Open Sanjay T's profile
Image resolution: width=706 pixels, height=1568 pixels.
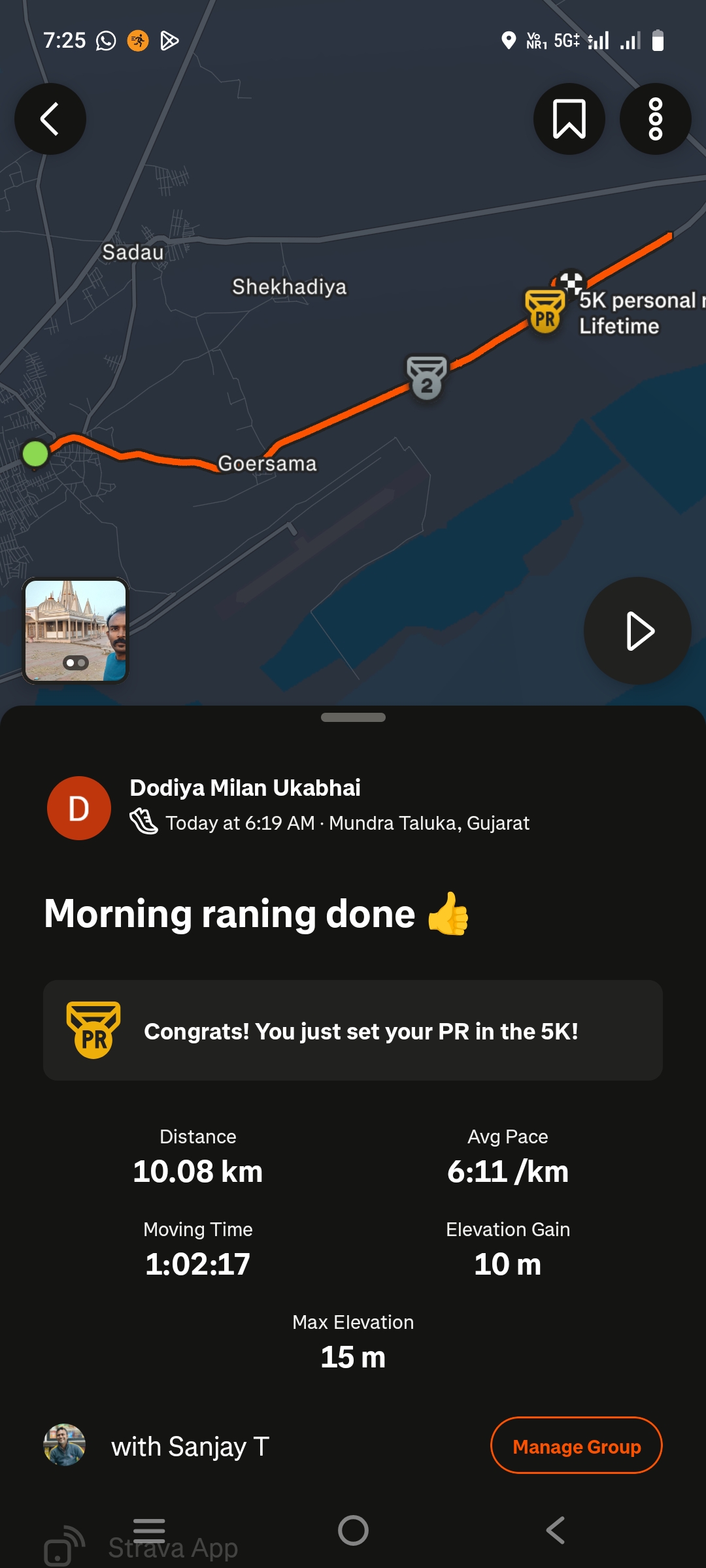pos(64,1445)
